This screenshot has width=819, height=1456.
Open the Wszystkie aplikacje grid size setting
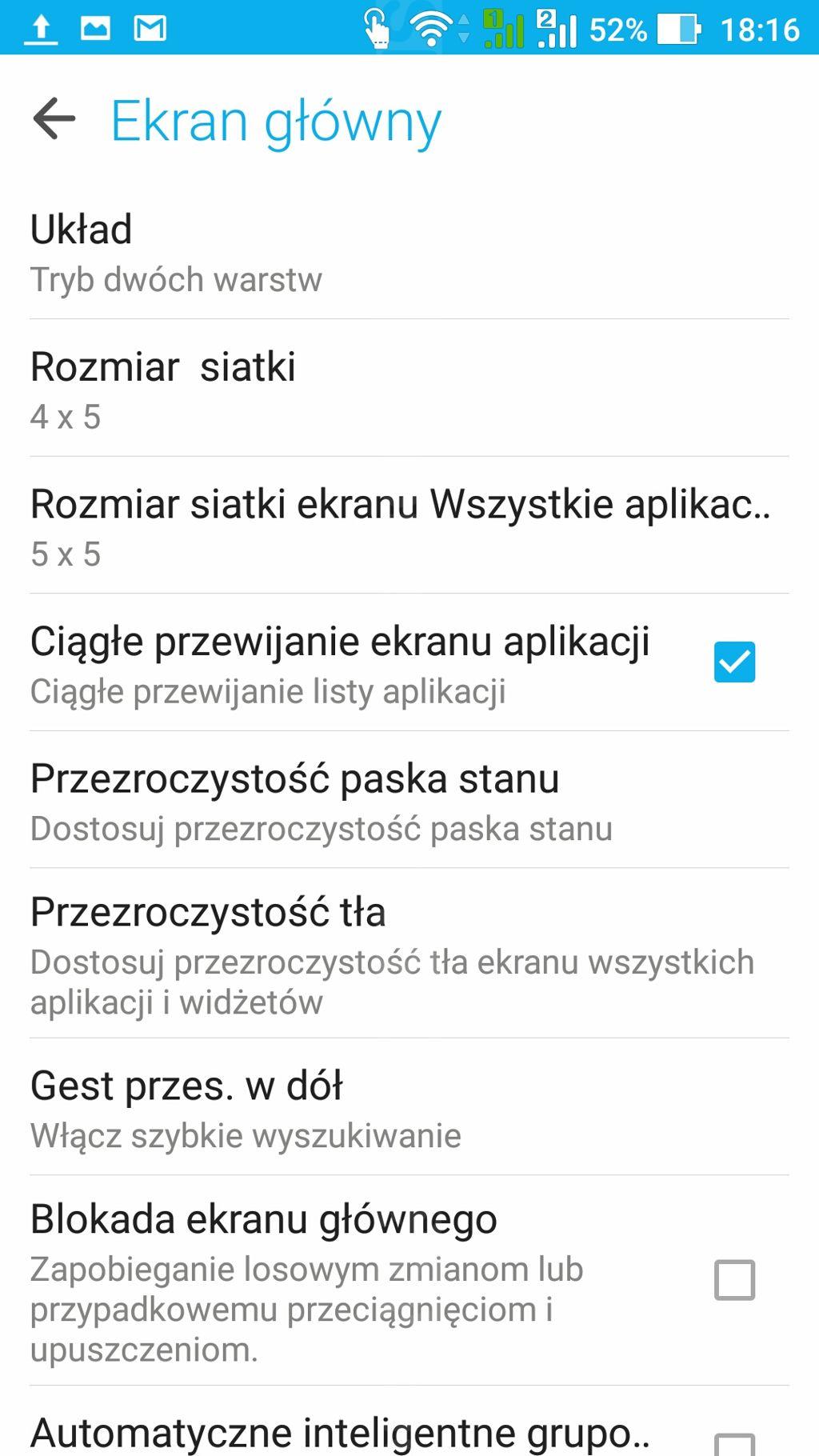409,526
